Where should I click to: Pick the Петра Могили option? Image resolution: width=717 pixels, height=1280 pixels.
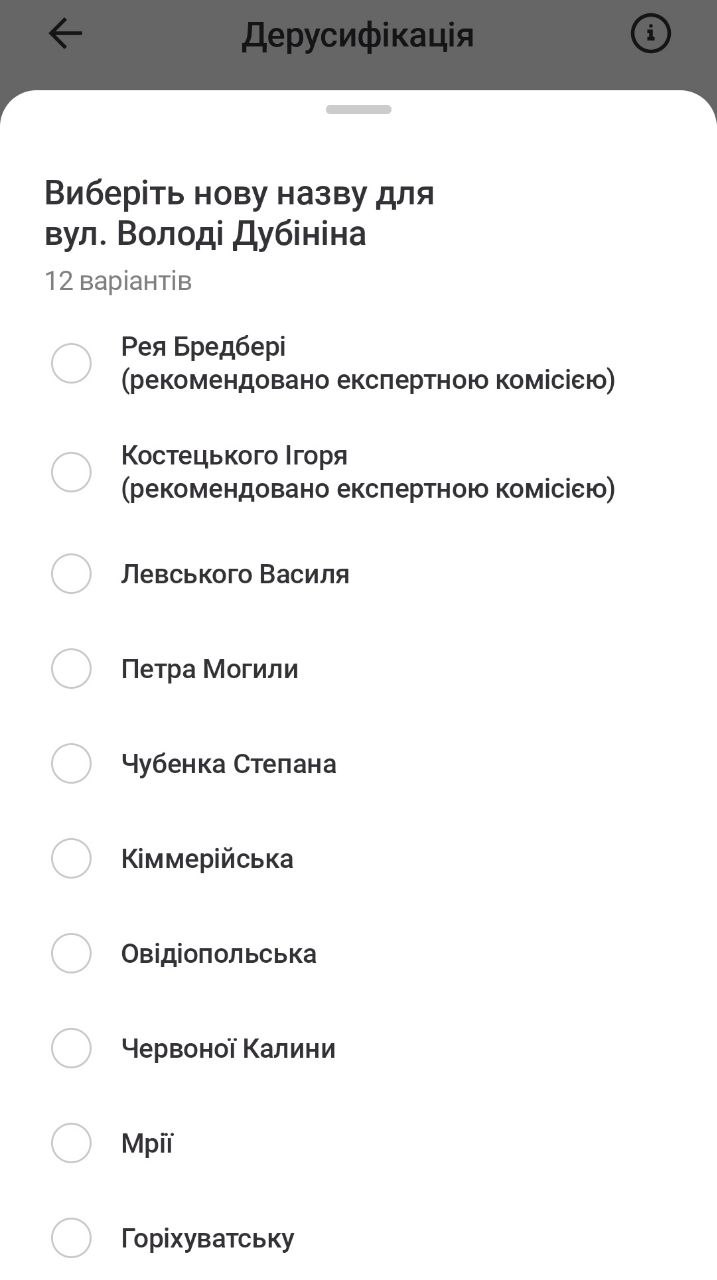tap(71, 669)
